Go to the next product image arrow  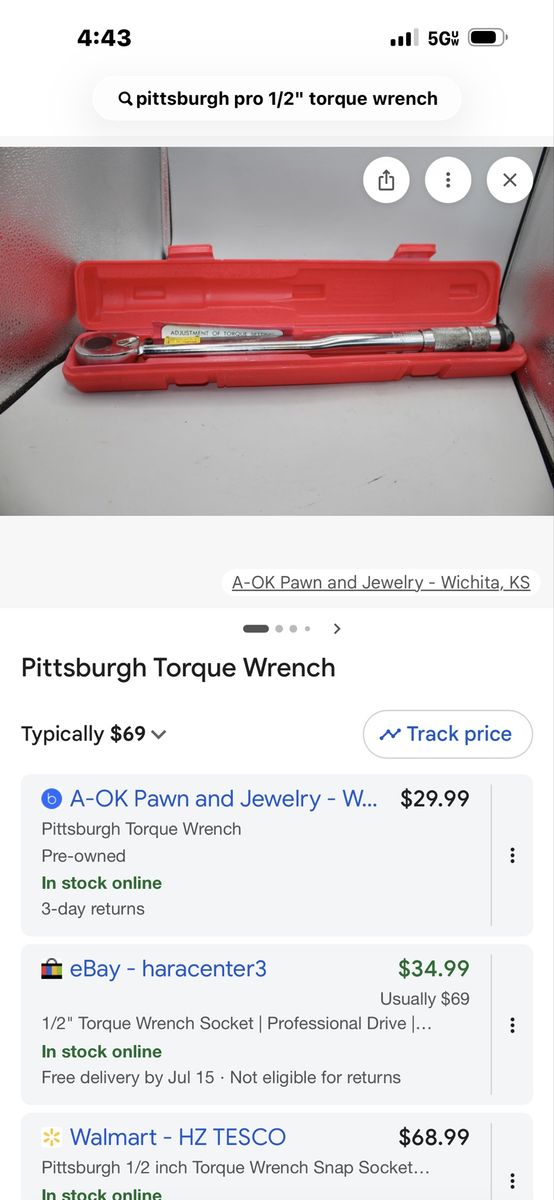pyautogui.click(x=337, y=629)
